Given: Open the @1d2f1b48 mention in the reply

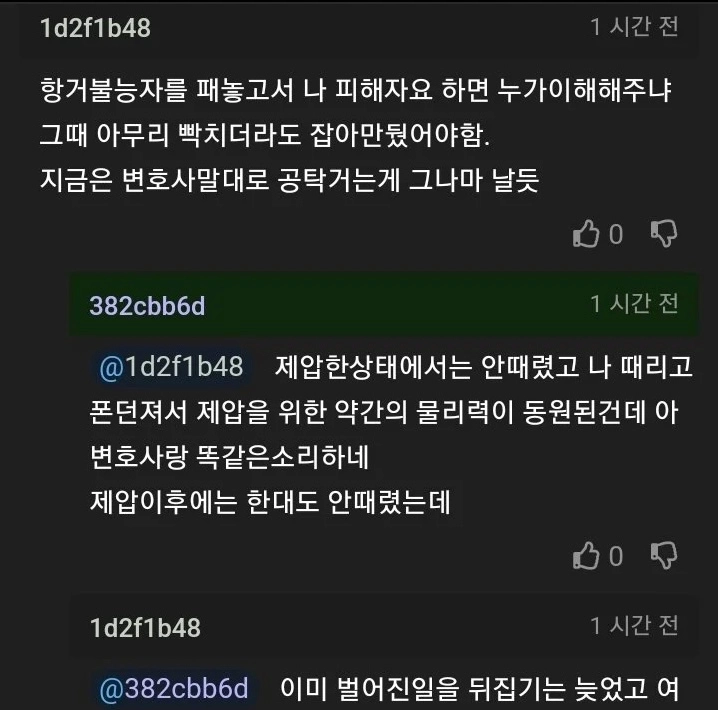Looking at the screenshot, I should [171, 367].
